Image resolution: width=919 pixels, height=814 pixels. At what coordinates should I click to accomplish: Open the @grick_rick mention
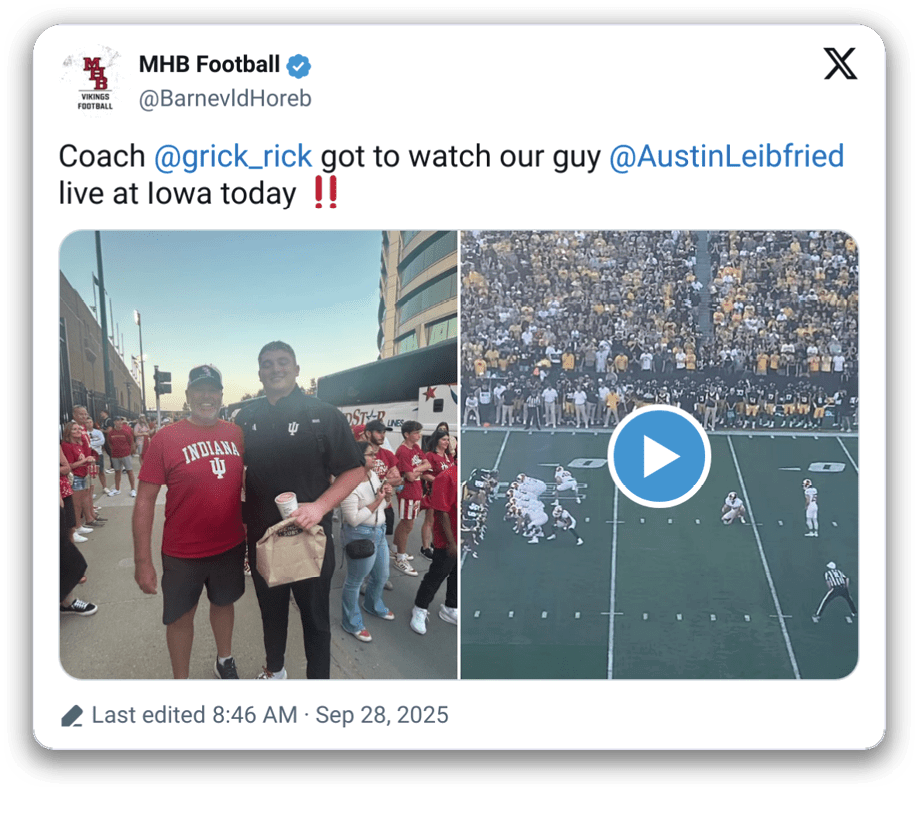pos(233,156)
